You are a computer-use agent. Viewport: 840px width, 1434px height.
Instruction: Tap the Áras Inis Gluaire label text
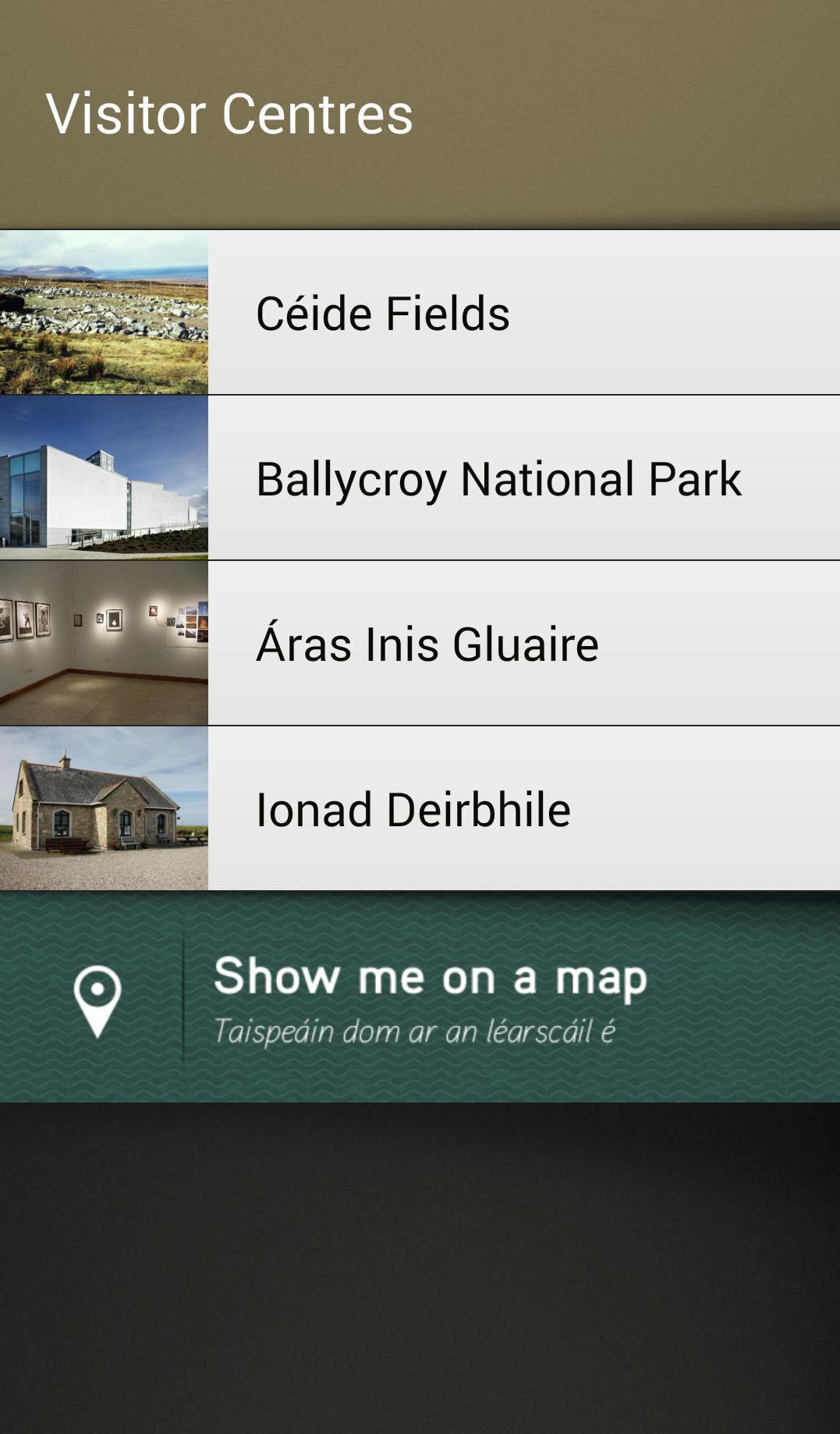427,644
